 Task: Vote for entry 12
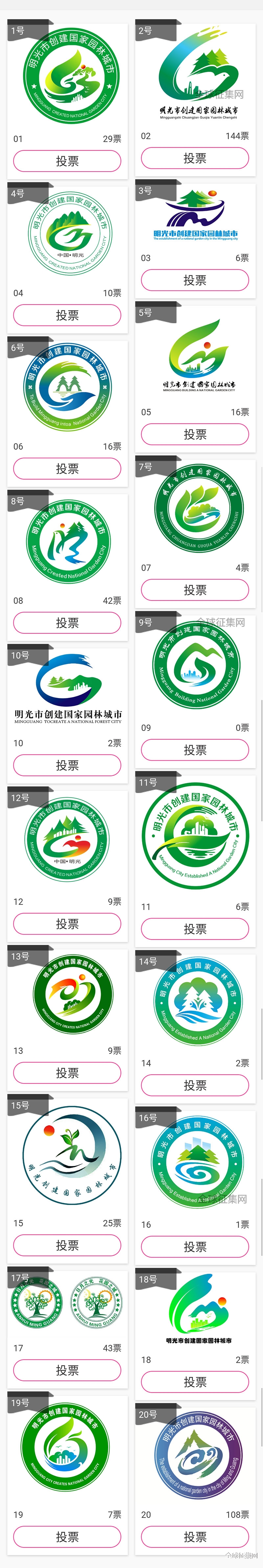tap(67, 924)
